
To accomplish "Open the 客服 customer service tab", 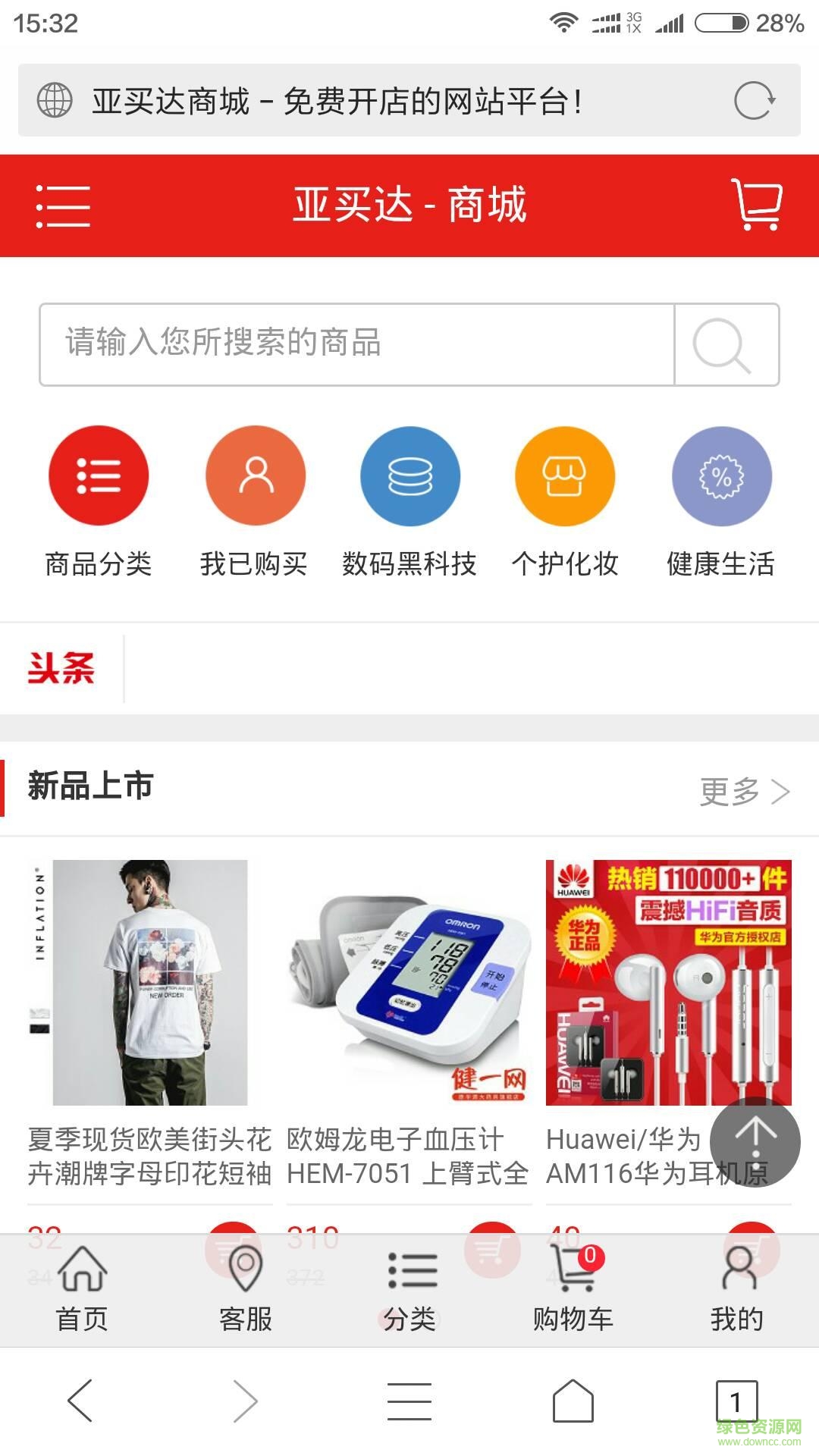I will click(244, 1282).
